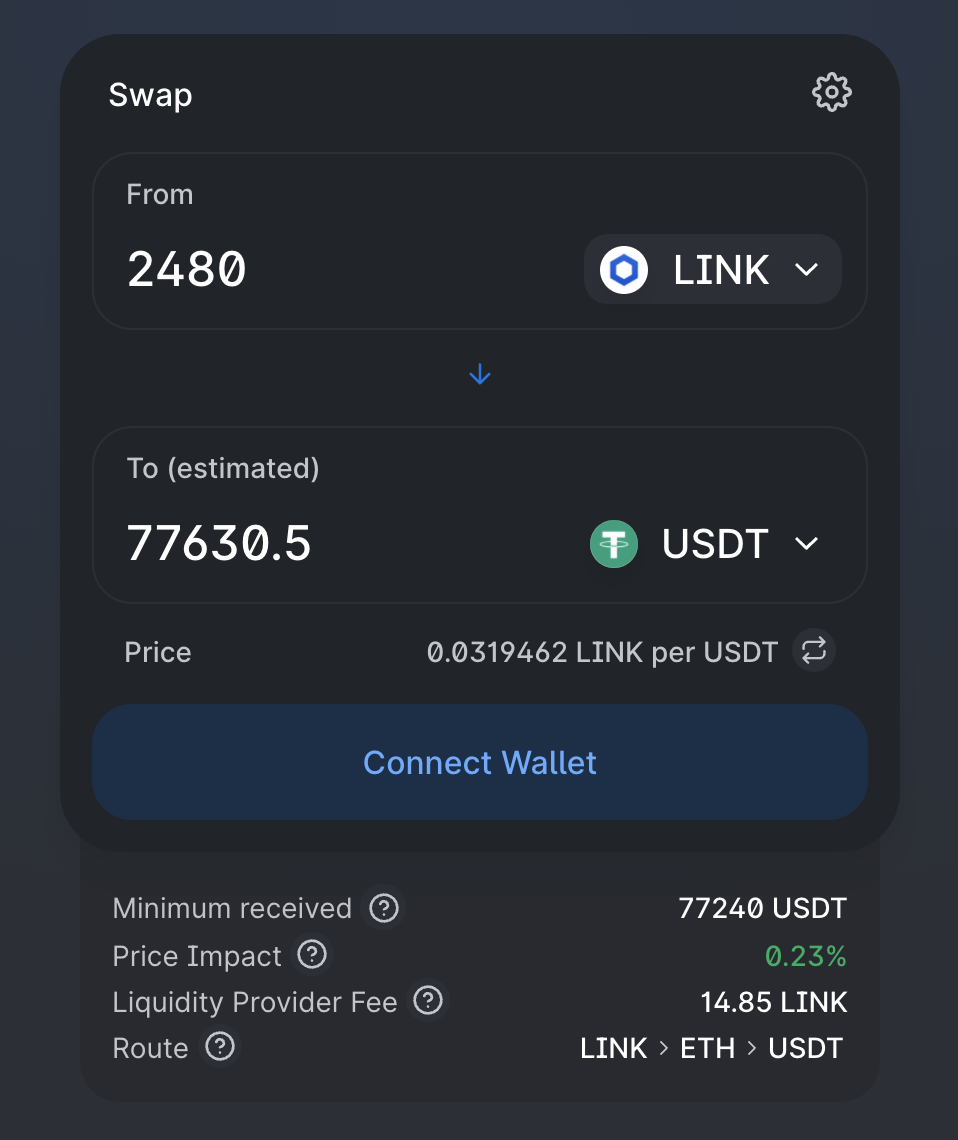Screen dimensions: 958x1140
Task: Click the USDT Tether logo
Action: coord(613,544)
